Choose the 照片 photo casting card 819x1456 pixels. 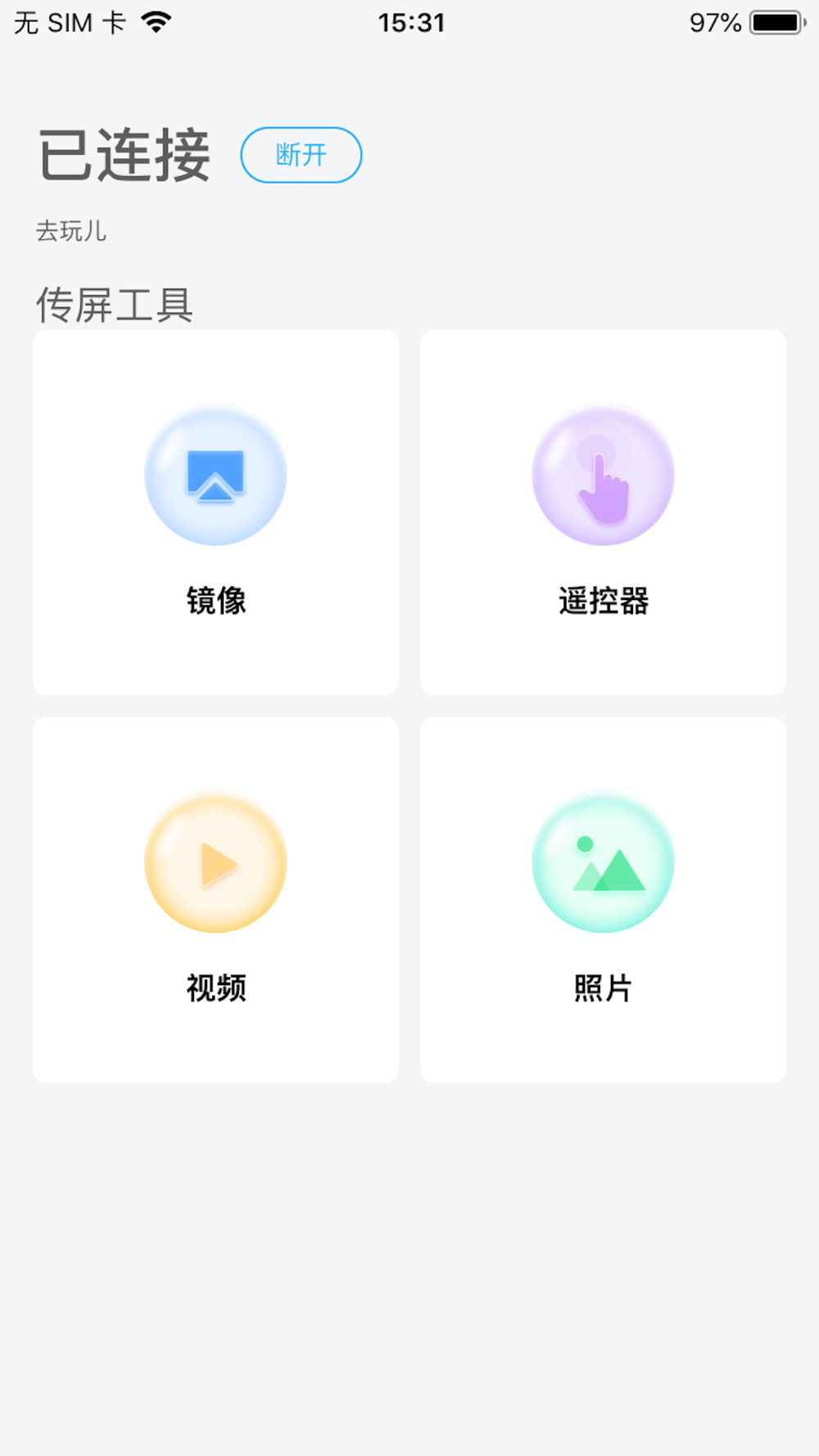pos(603,899)
